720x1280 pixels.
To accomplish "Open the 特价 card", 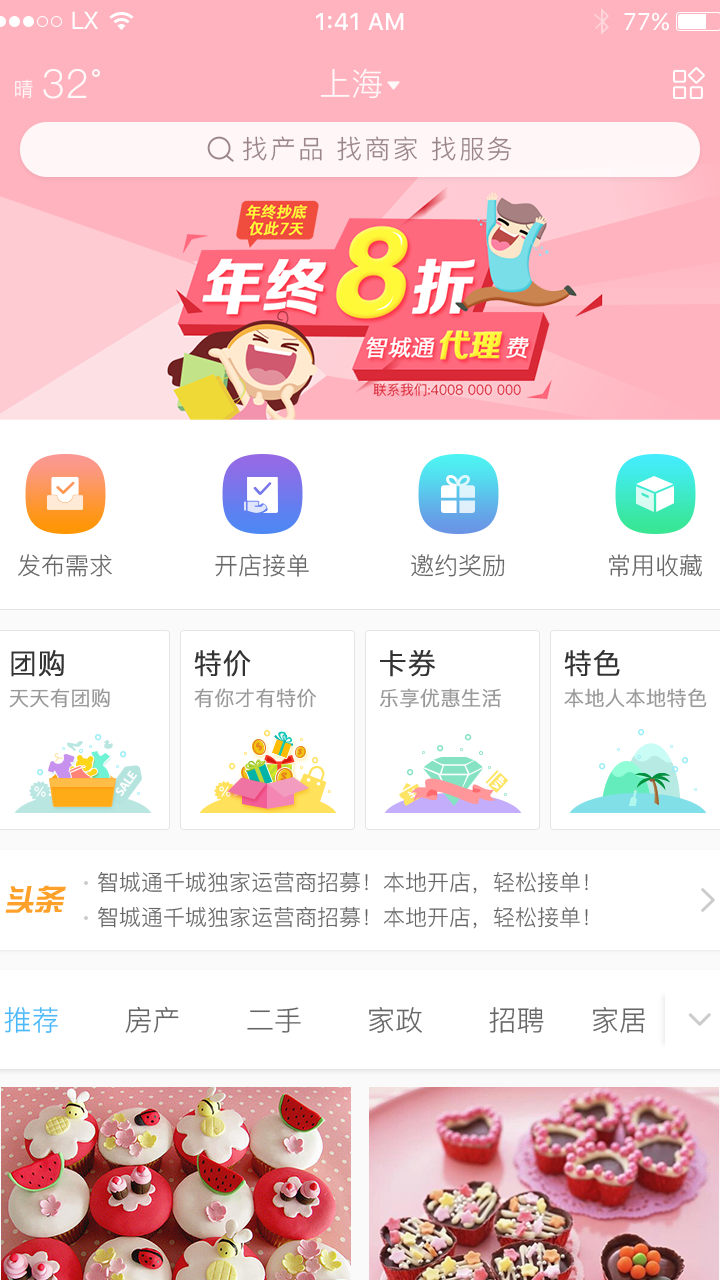I will 267,730.
